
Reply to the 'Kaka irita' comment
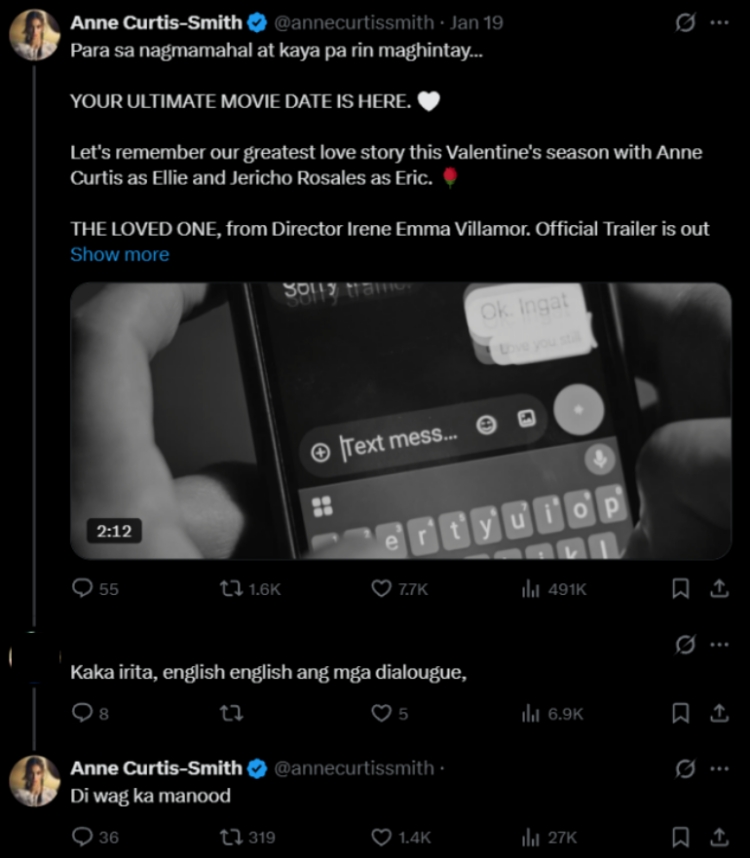(x=82, y=713)
